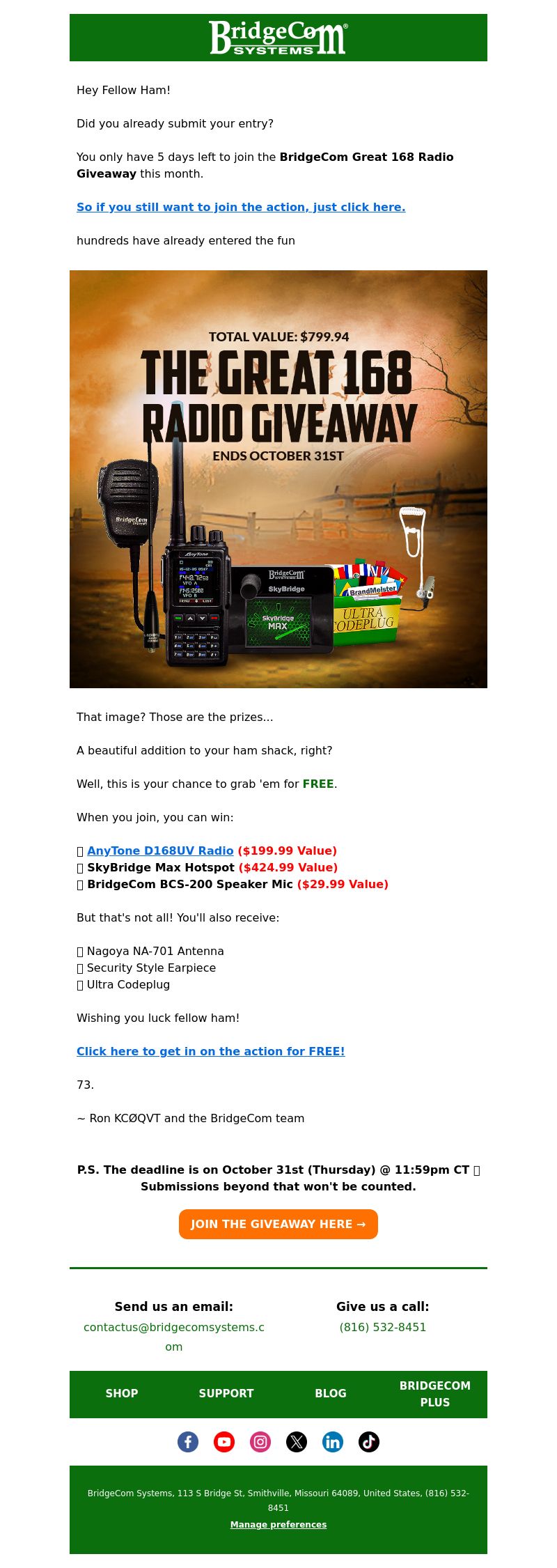Open the YouTube channel icon

(x=224, y=1442)
